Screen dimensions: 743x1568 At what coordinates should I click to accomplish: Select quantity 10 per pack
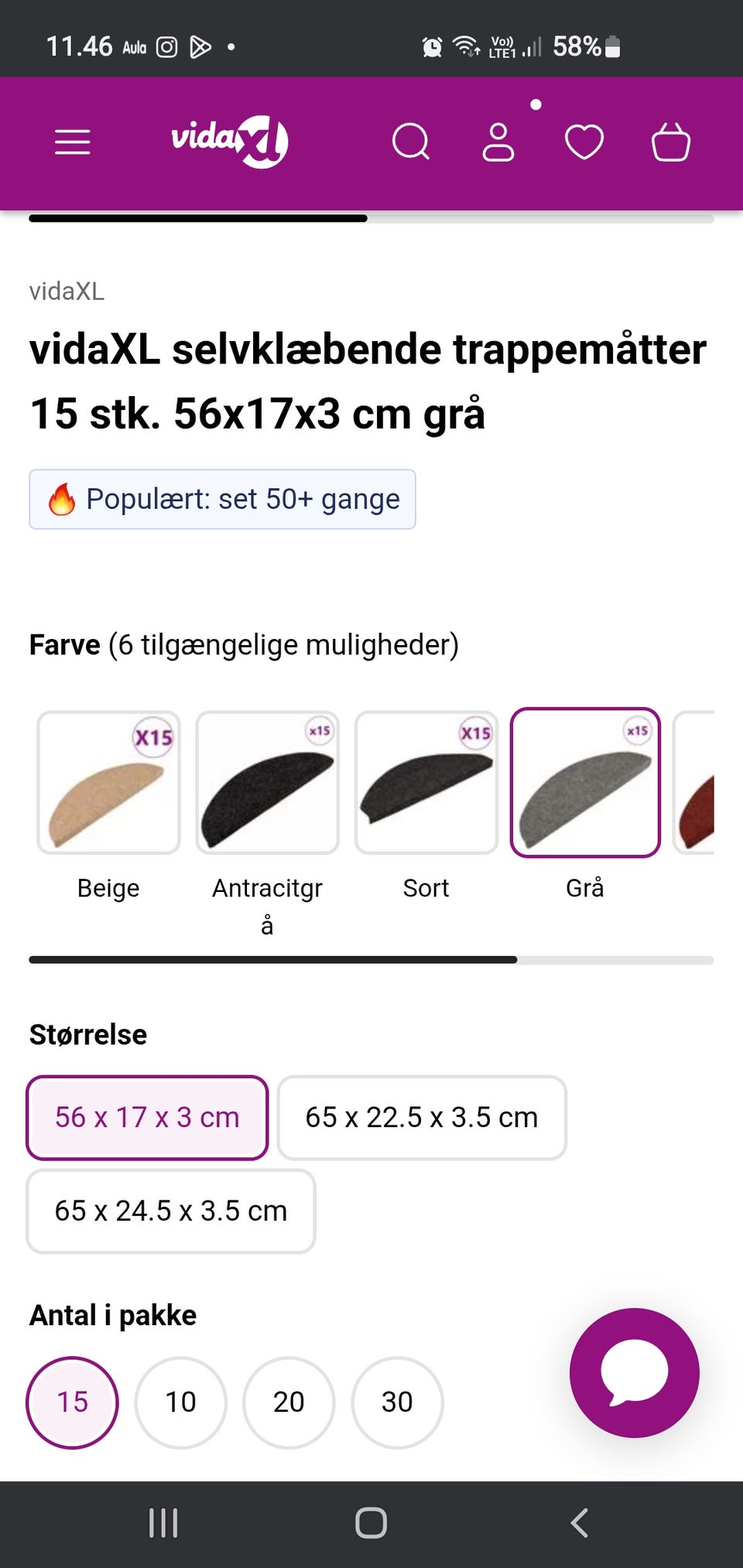click(180, 1402)
